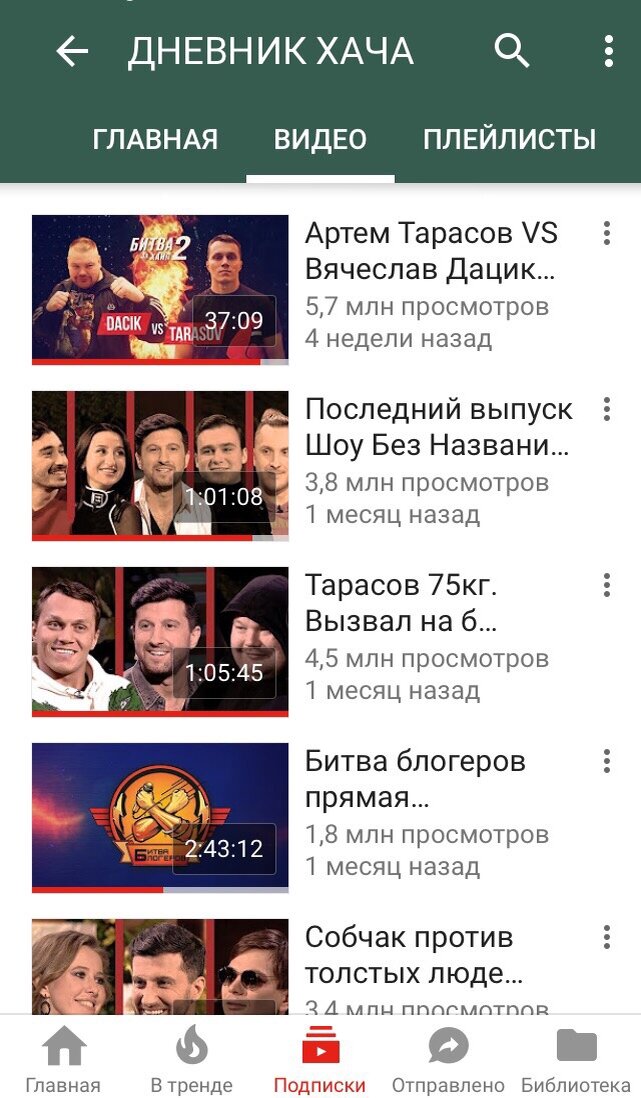The height and width of the screenshot is (1098, 641).
Task: Search within the channel
Action: pyautogui.click(x=512, y=51)
